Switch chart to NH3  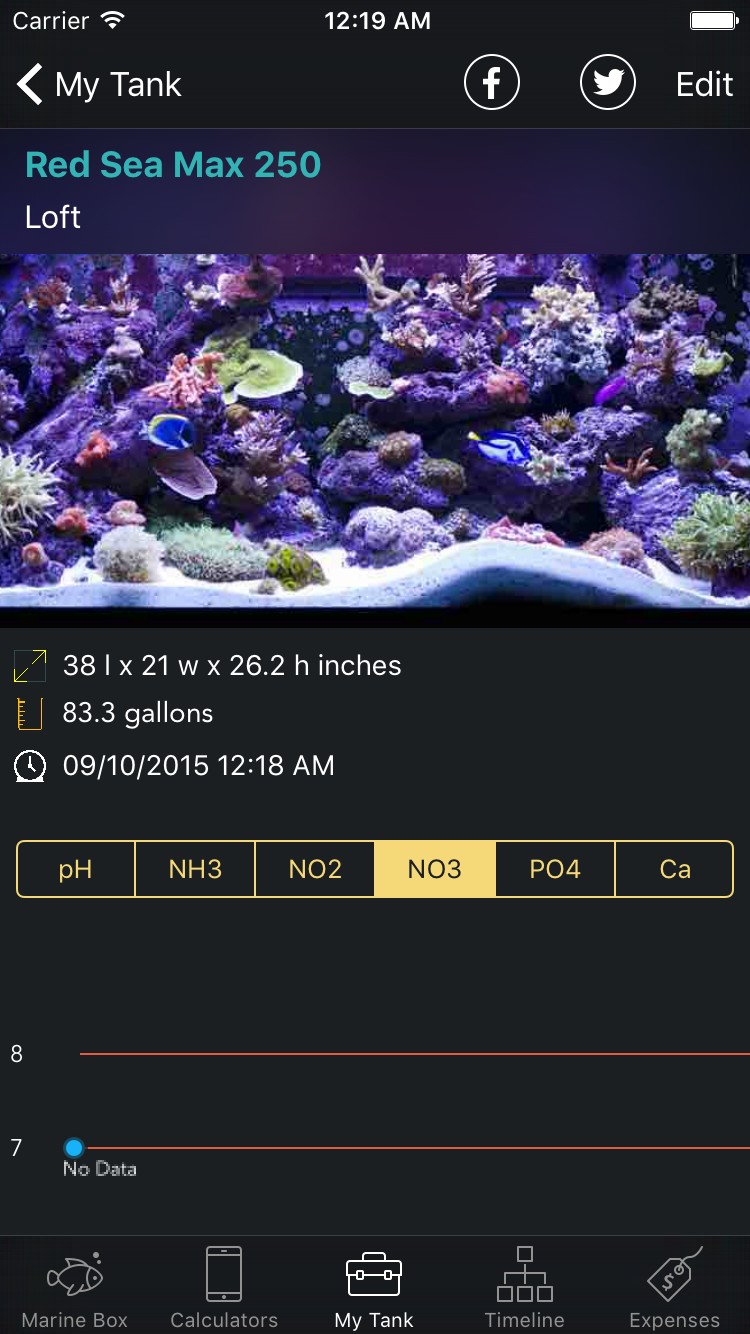(x=195, y=869)
